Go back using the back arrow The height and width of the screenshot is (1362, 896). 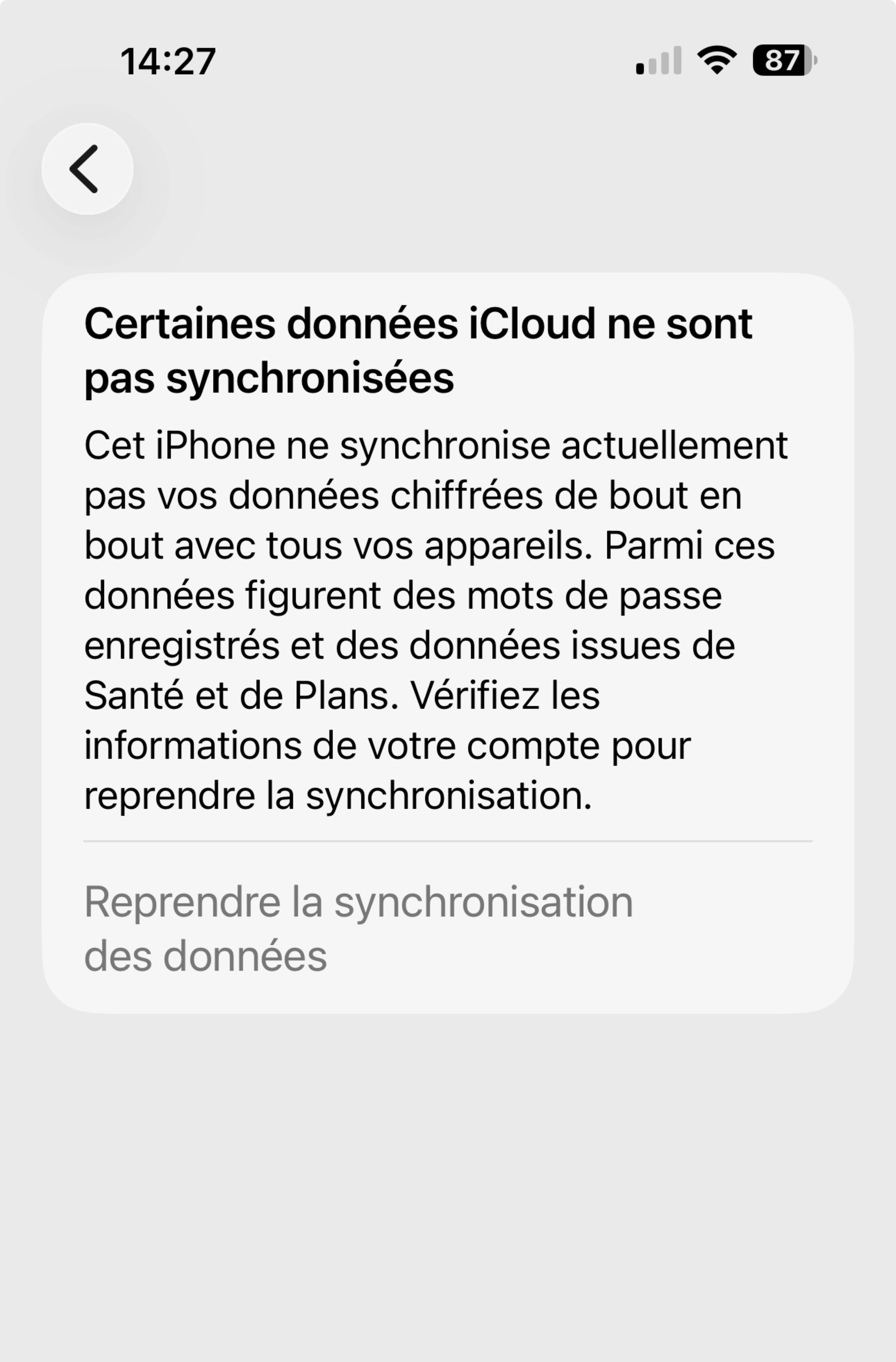[87, 169]
